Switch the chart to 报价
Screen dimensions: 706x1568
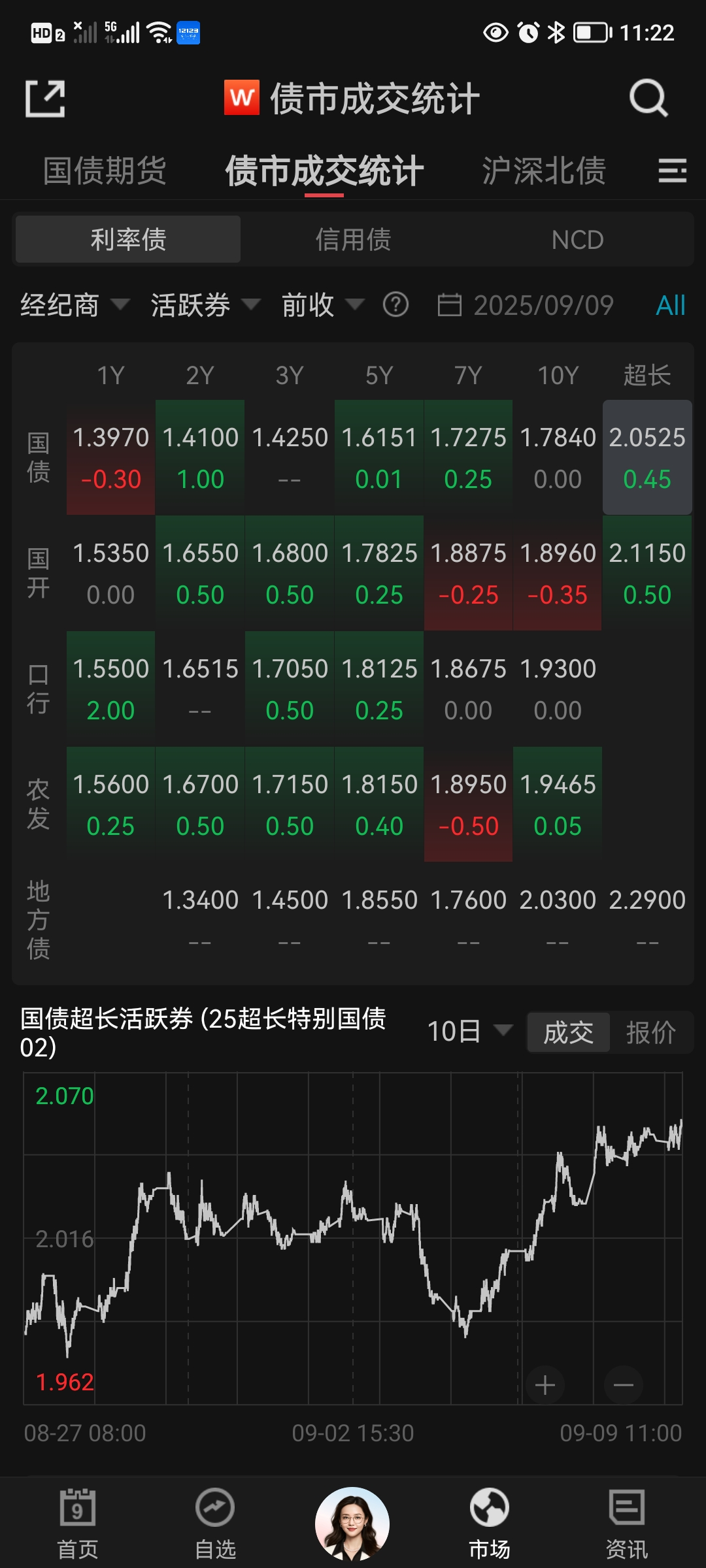[650, 1033]
